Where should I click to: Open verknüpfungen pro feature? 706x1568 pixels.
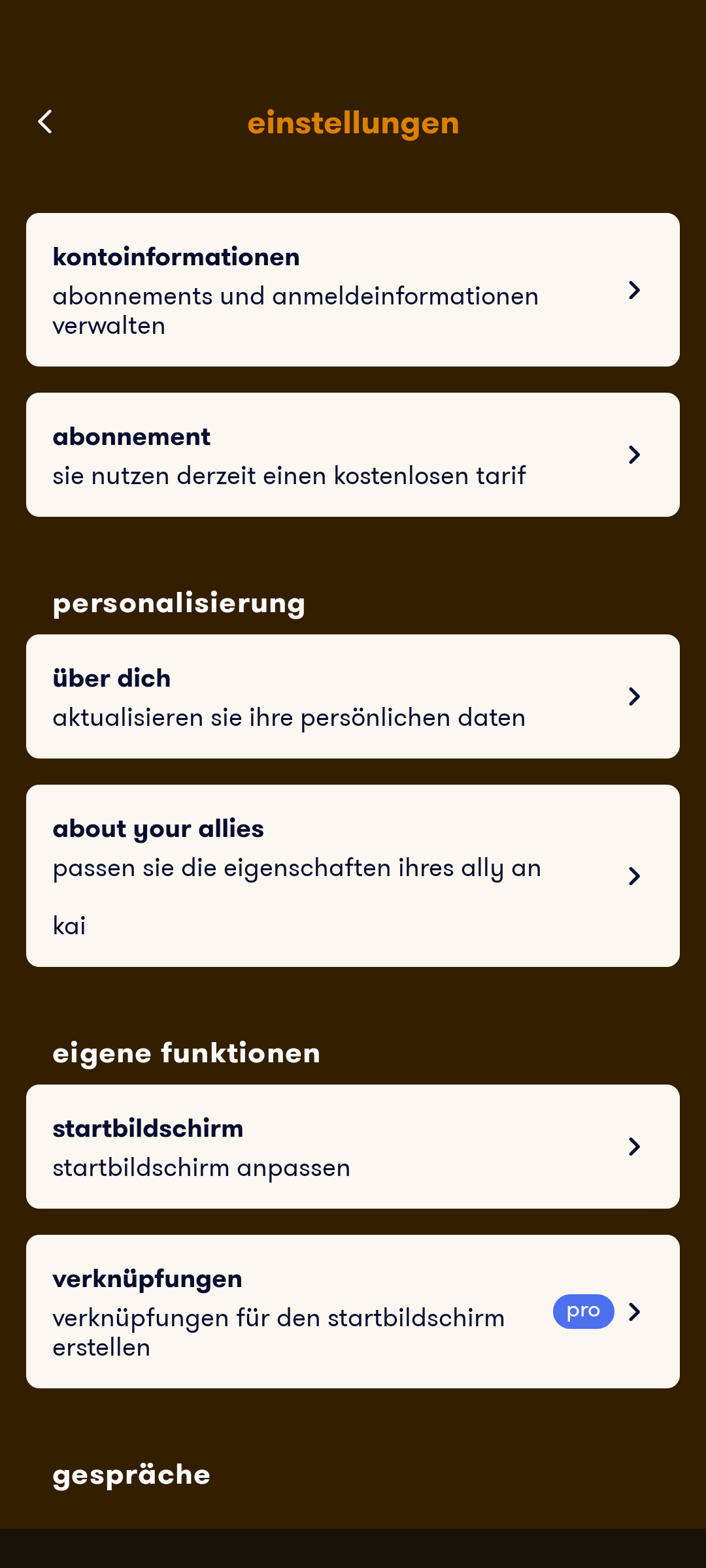click(352, 1311)
